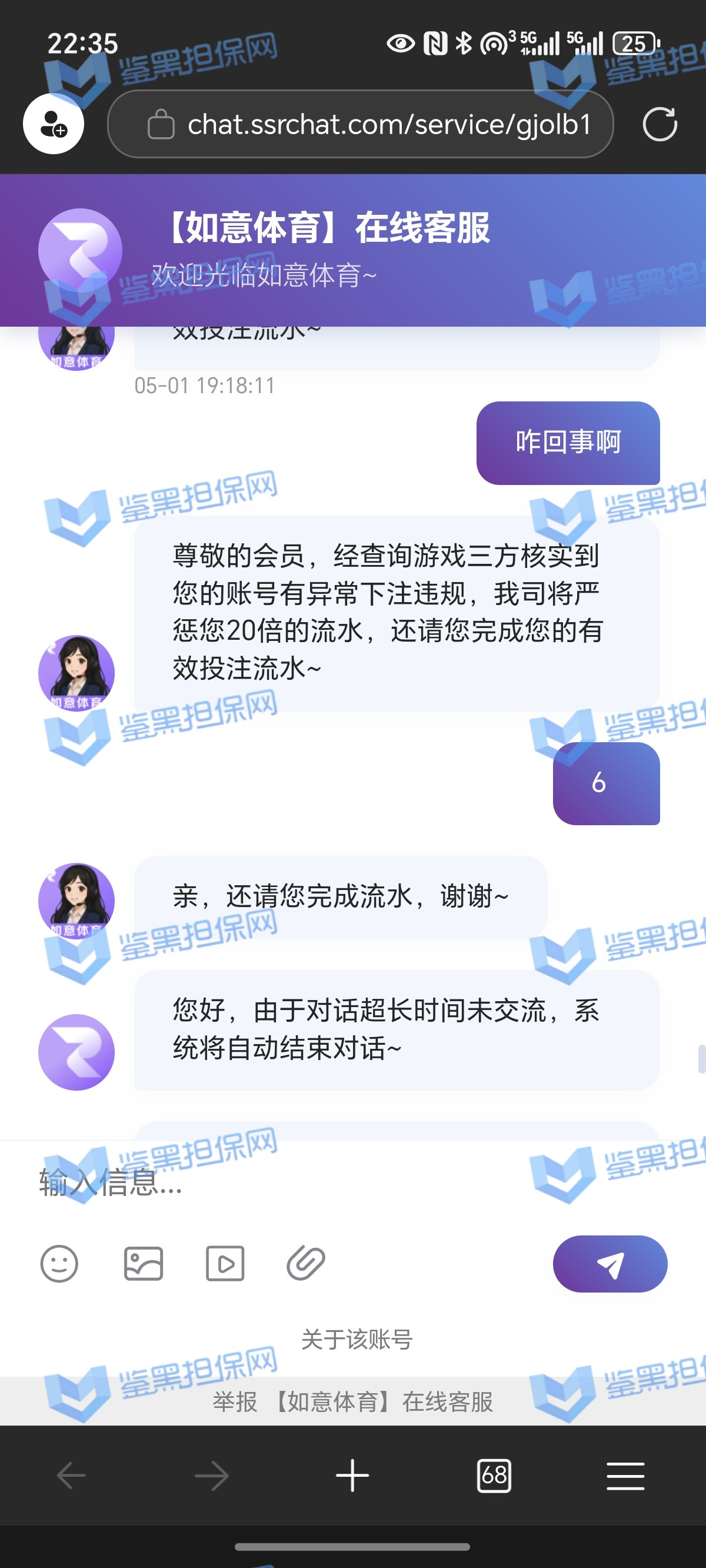This screenshot has height=1568, width=706.
Task: Attach a file with the paperclip
Action: [306, 1264]
